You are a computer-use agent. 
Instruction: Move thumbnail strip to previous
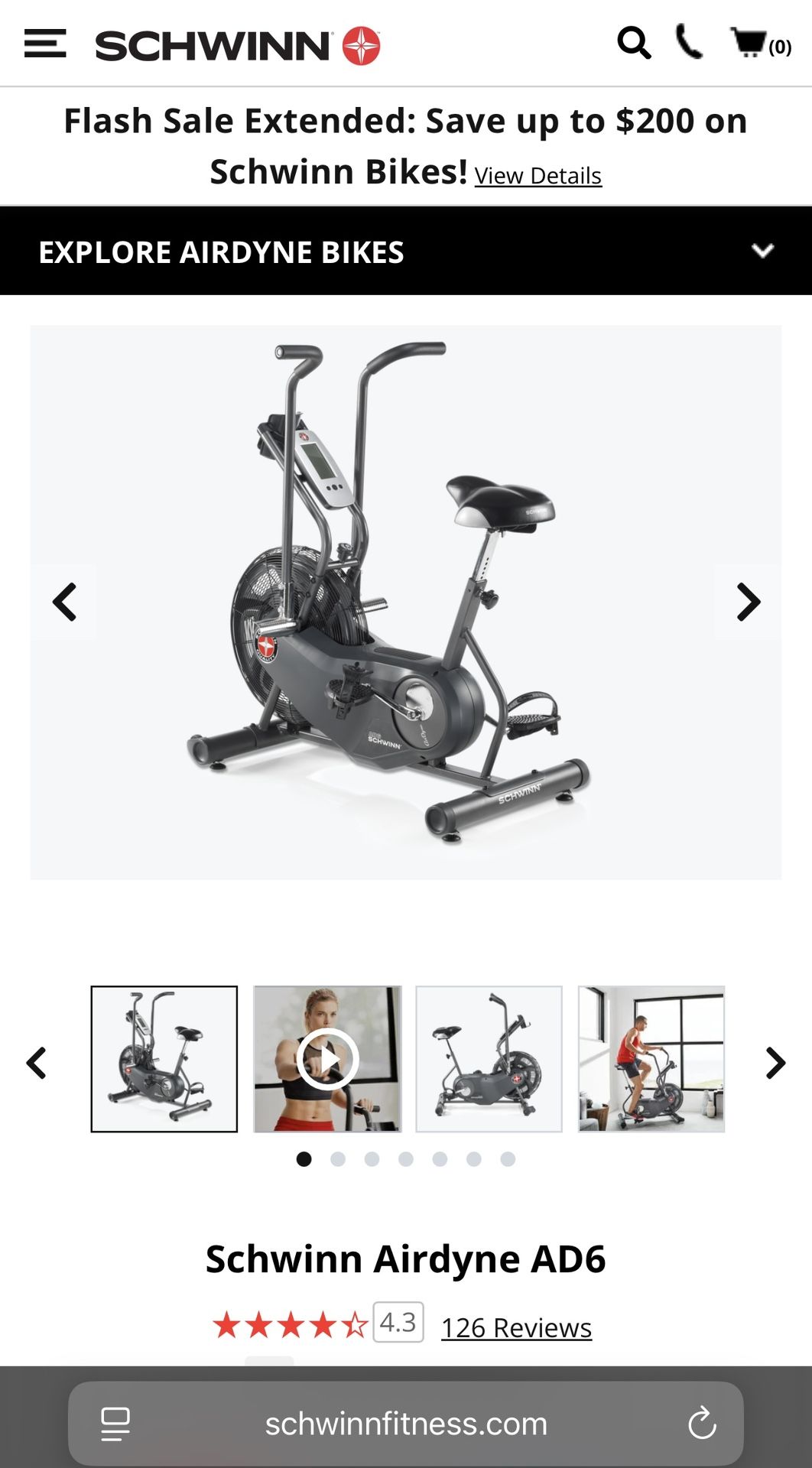[x=37, y=1063]
